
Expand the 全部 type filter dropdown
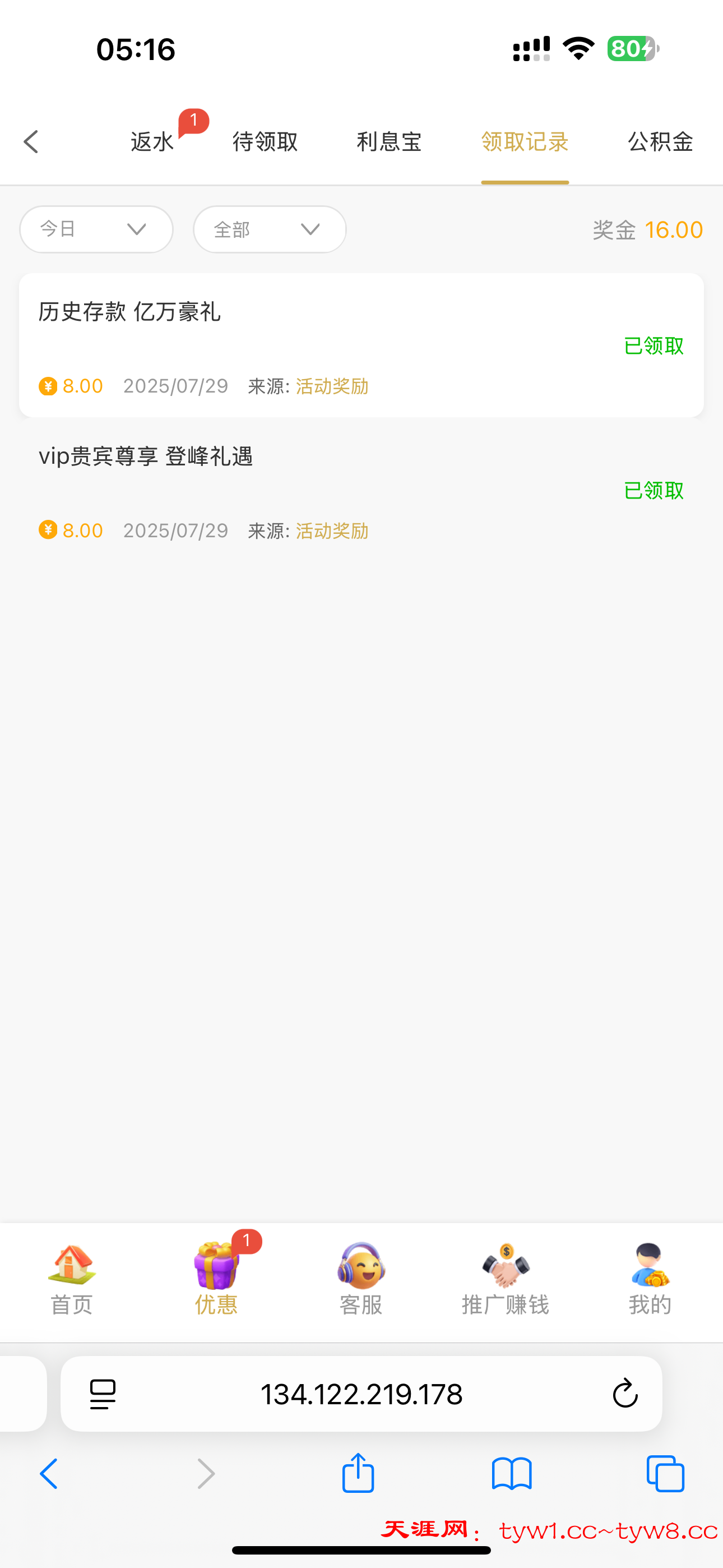point(270,229)
